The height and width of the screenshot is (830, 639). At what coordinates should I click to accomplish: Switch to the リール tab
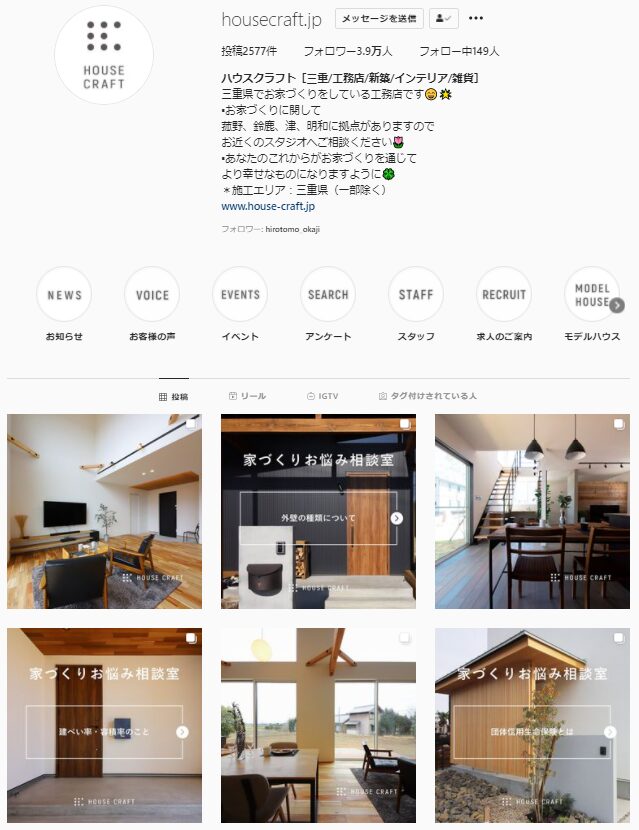point(247,396)
